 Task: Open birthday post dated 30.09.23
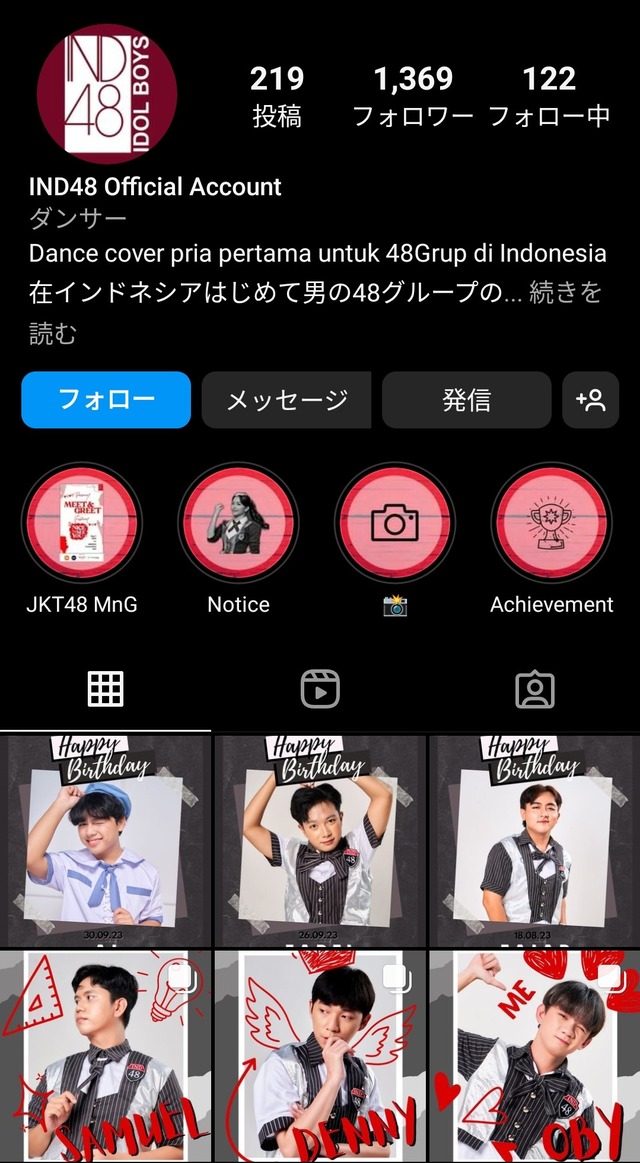pos(105,841)
